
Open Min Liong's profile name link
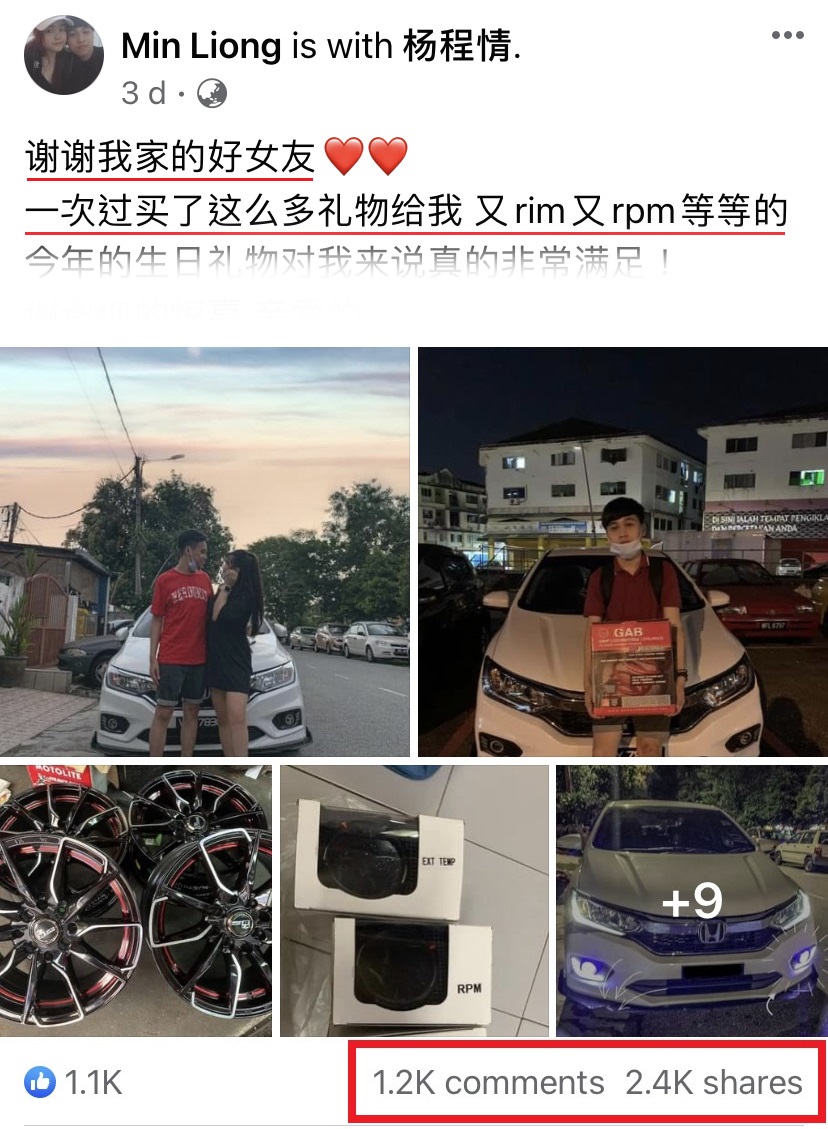pyautogui.click(x=201, y=46)
